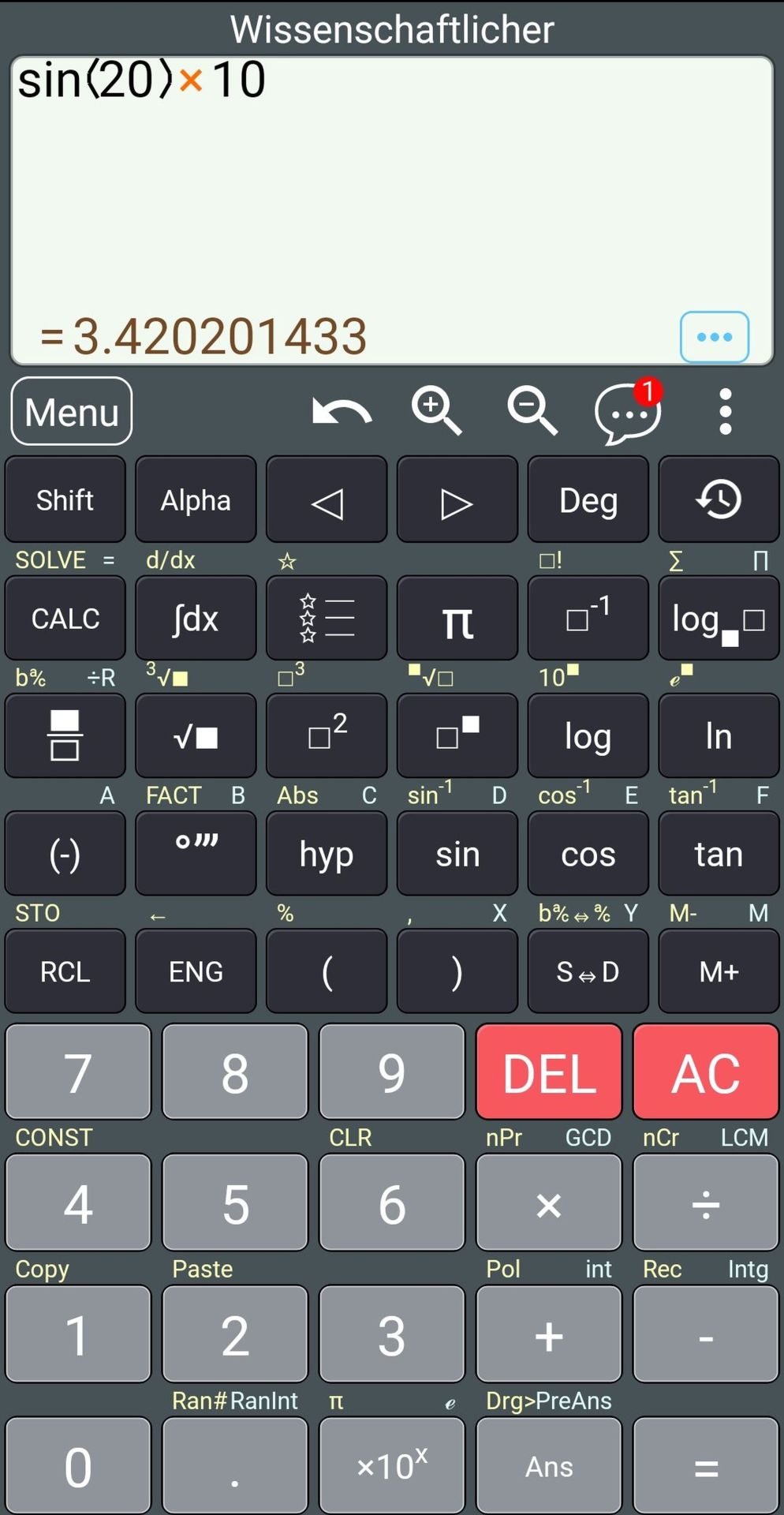Activate the Shift key
Screen dimensions: 784x1515
[x=65, y=499]
